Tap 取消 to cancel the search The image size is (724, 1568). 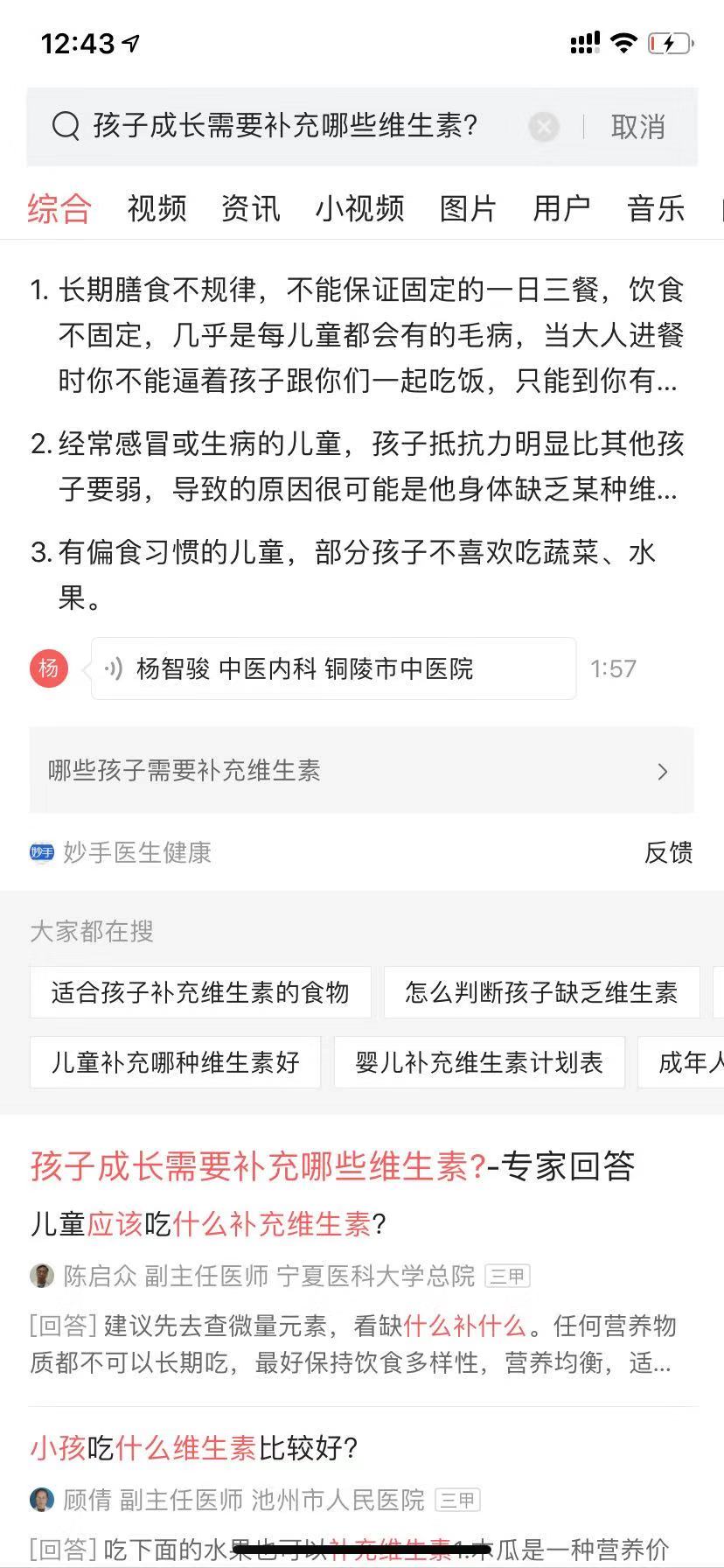(637, 127)
